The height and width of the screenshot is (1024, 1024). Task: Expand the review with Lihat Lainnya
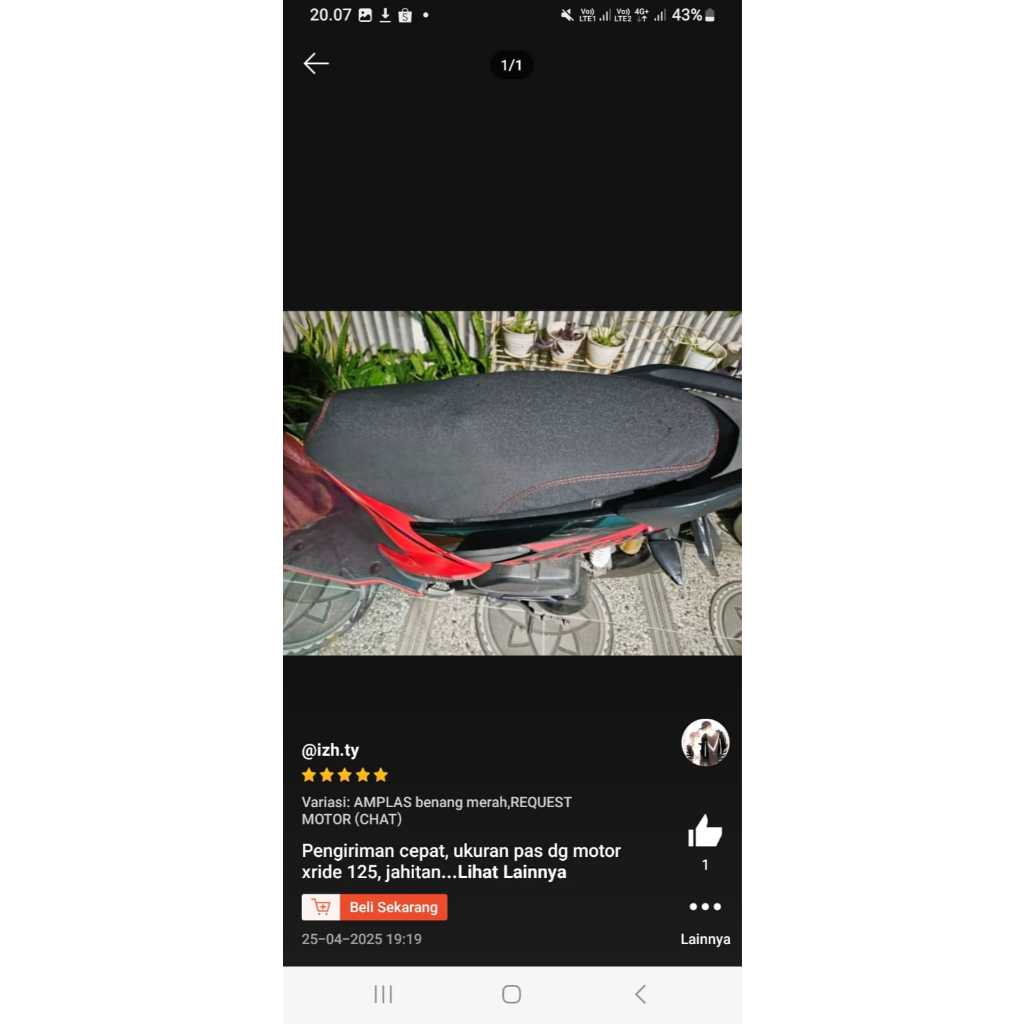click(x=512, y=872)
